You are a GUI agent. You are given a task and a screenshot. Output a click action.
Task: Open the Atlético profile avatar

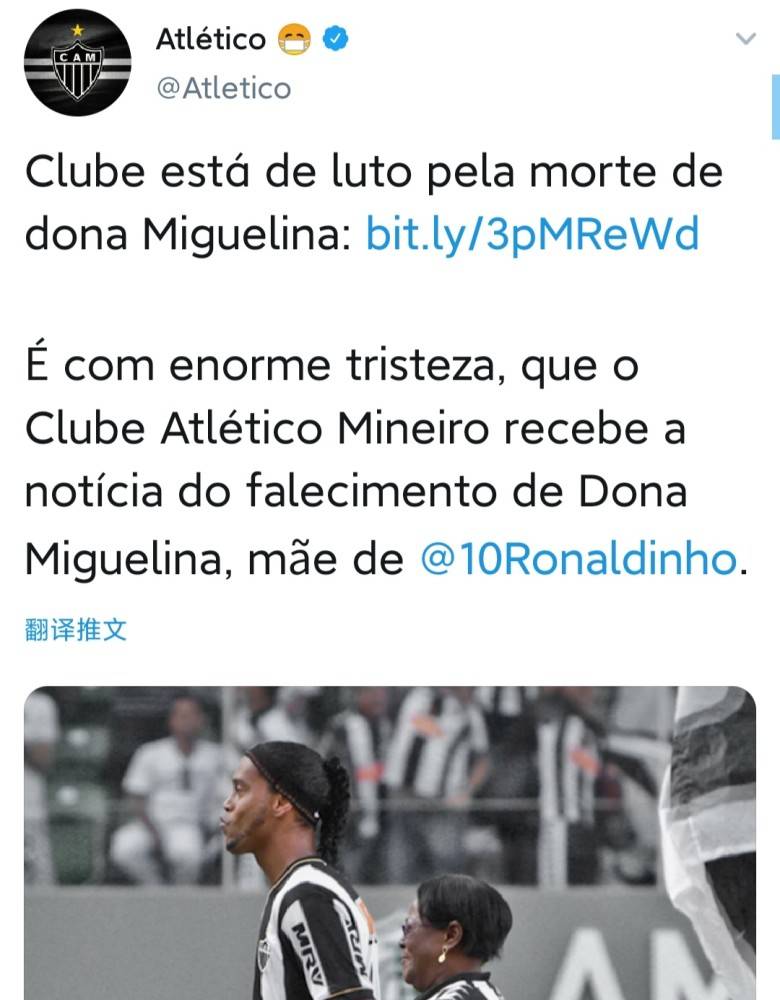pos(77,62)
